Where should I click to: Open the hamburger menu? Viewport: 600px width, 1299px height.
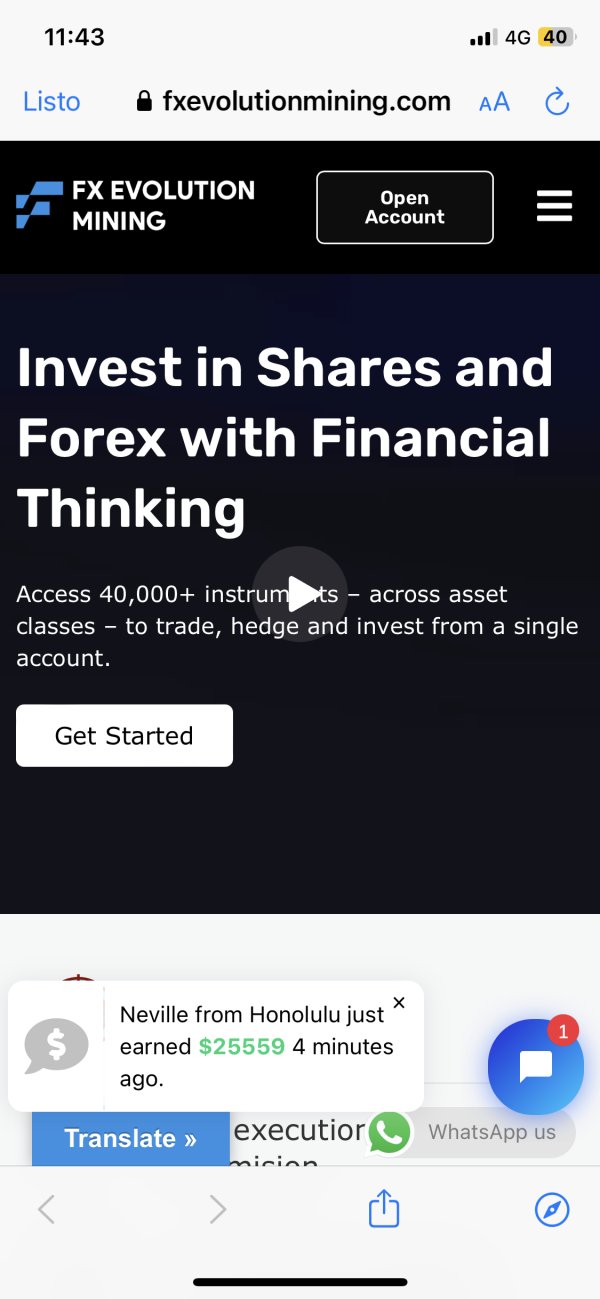pyautogui.click(x=554, y=206)
